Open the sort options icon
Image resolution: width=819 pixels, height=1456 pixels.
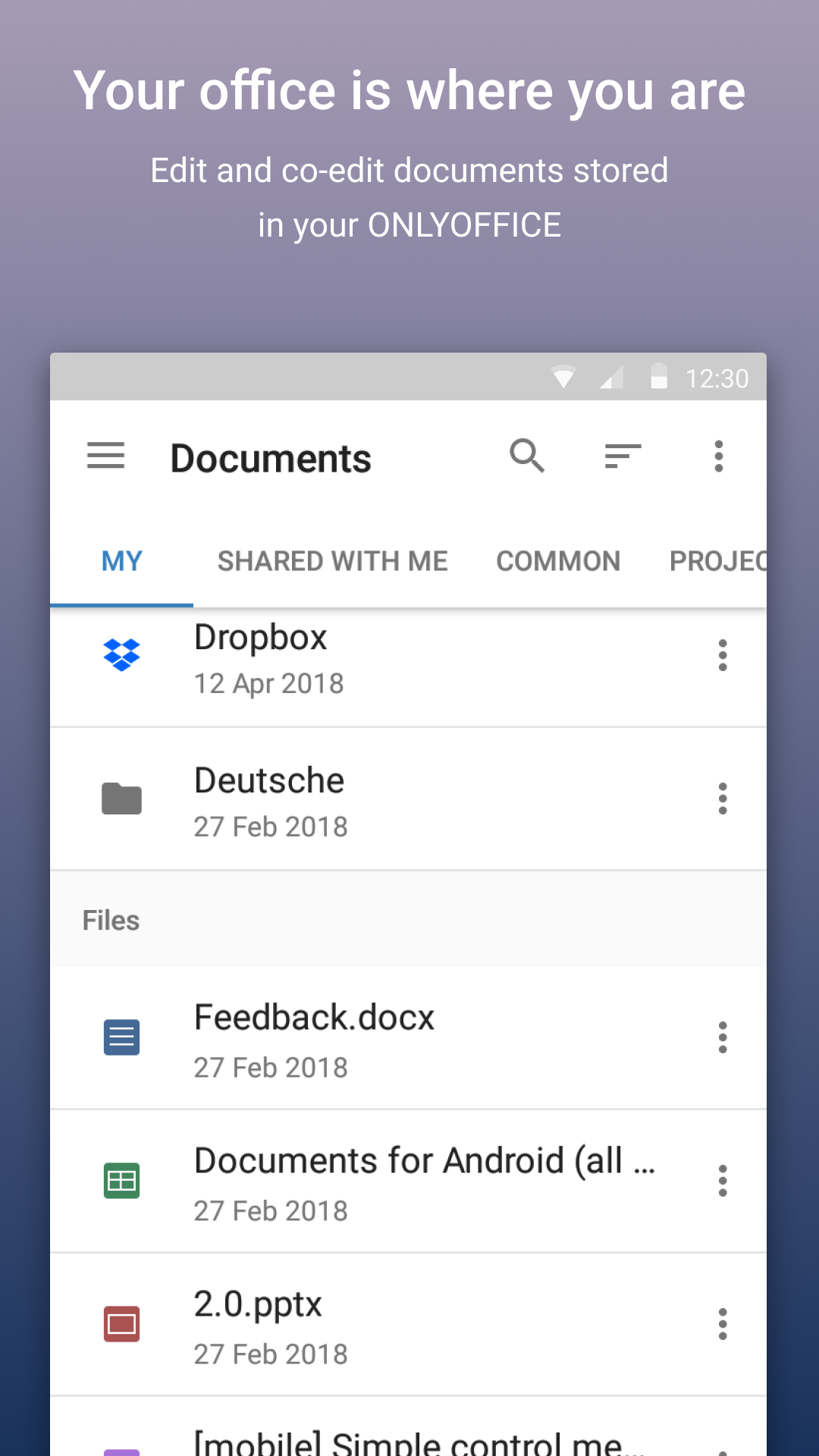623,456
